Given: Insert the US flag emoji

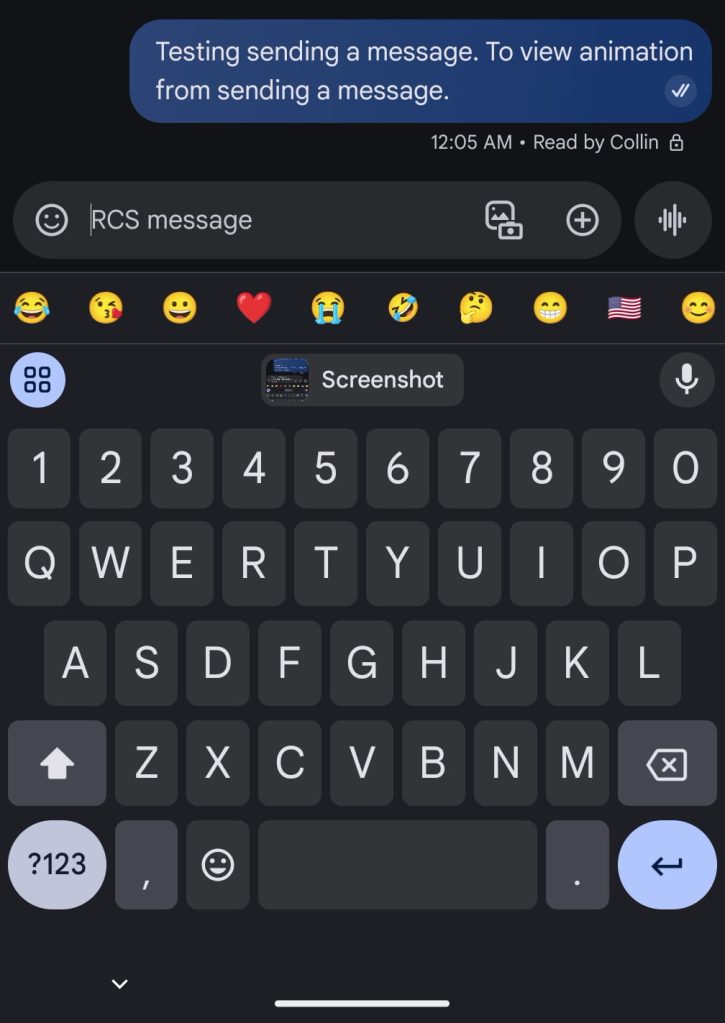Looking at the screenshot, I should [624, 308].
